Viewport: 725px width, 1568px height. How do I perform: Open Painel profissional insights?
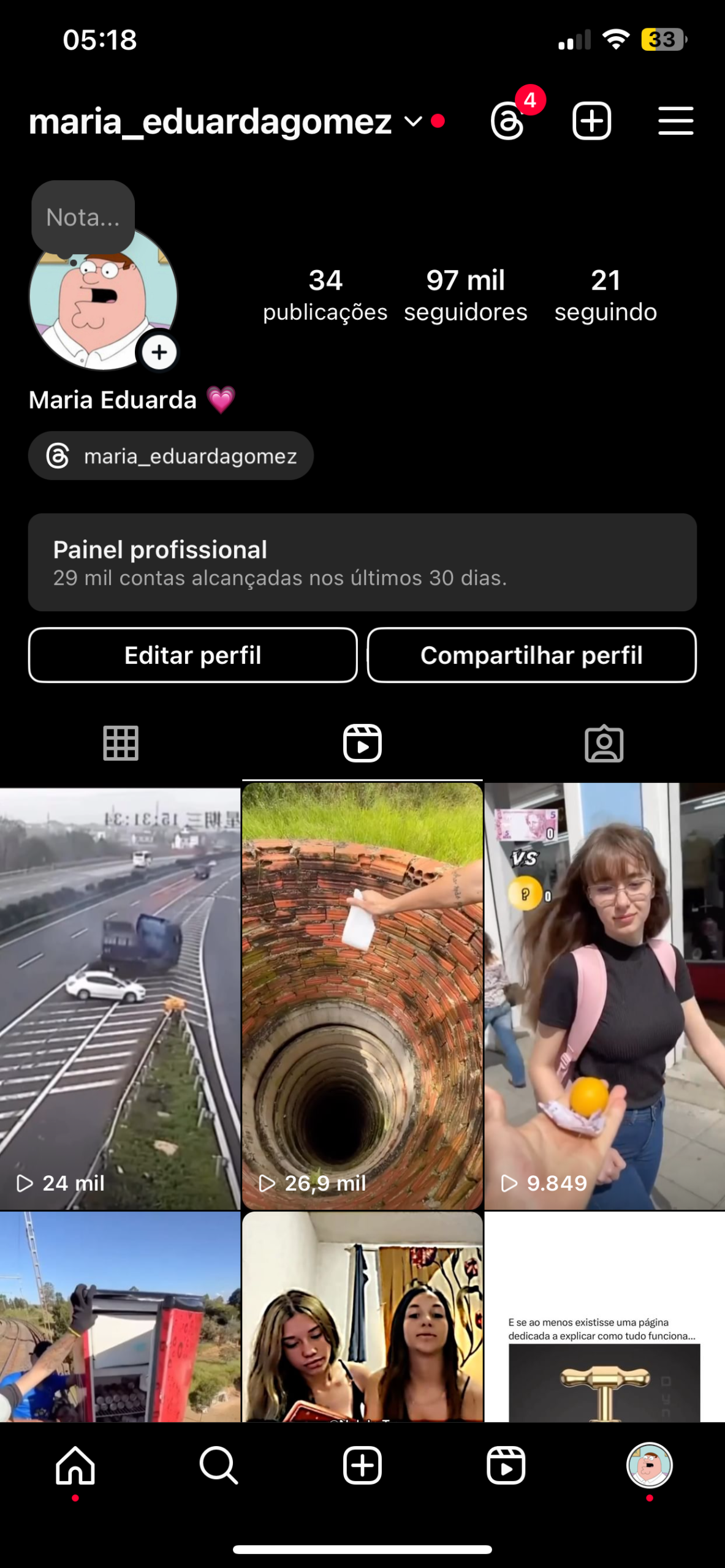coord(362,562)
